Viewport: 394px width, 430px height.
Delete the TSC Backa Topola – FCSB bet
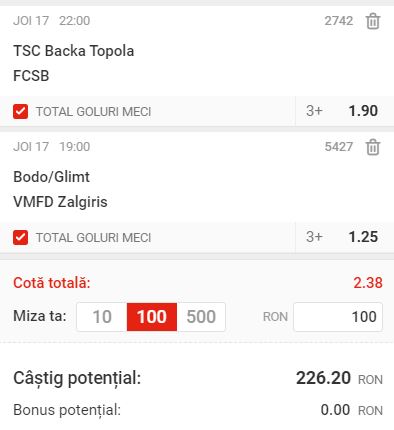point(373,21)
